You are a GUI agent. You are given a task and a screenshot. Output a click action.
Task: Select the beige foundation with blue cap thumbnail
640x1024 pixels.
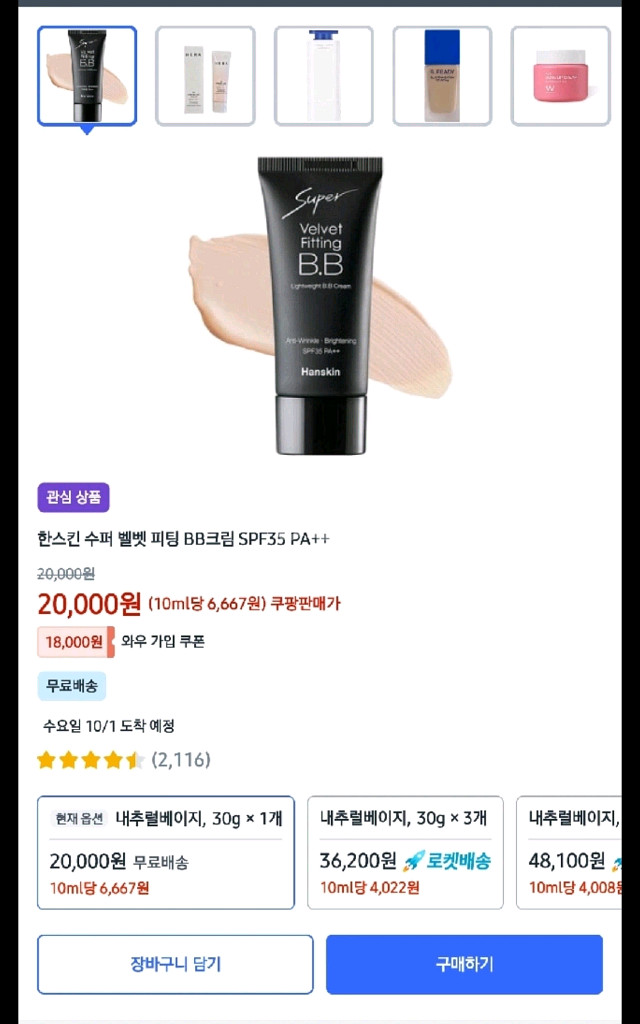[442, 76]
